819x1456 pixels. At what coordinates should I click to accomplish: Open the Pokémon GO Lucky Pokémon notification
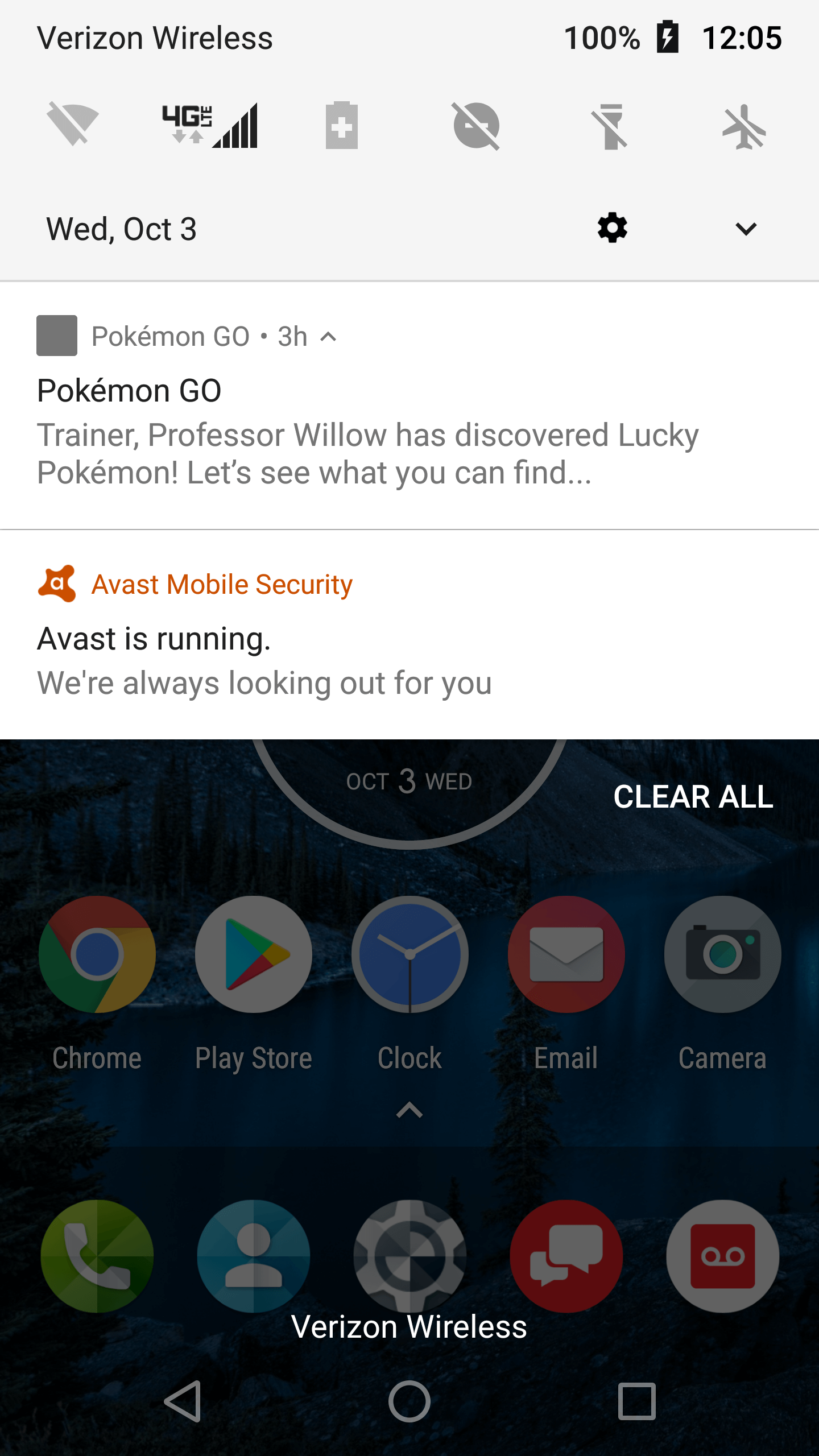pyautogui.click(x=409, y=406)
